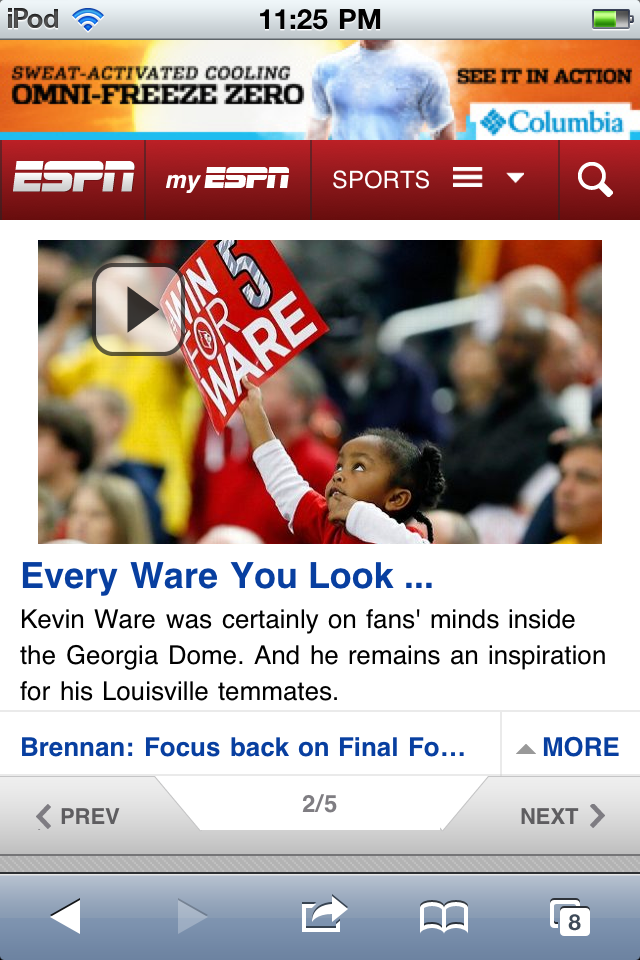
Task: Go back in Safari browser
Action: (x=66, y=915)
